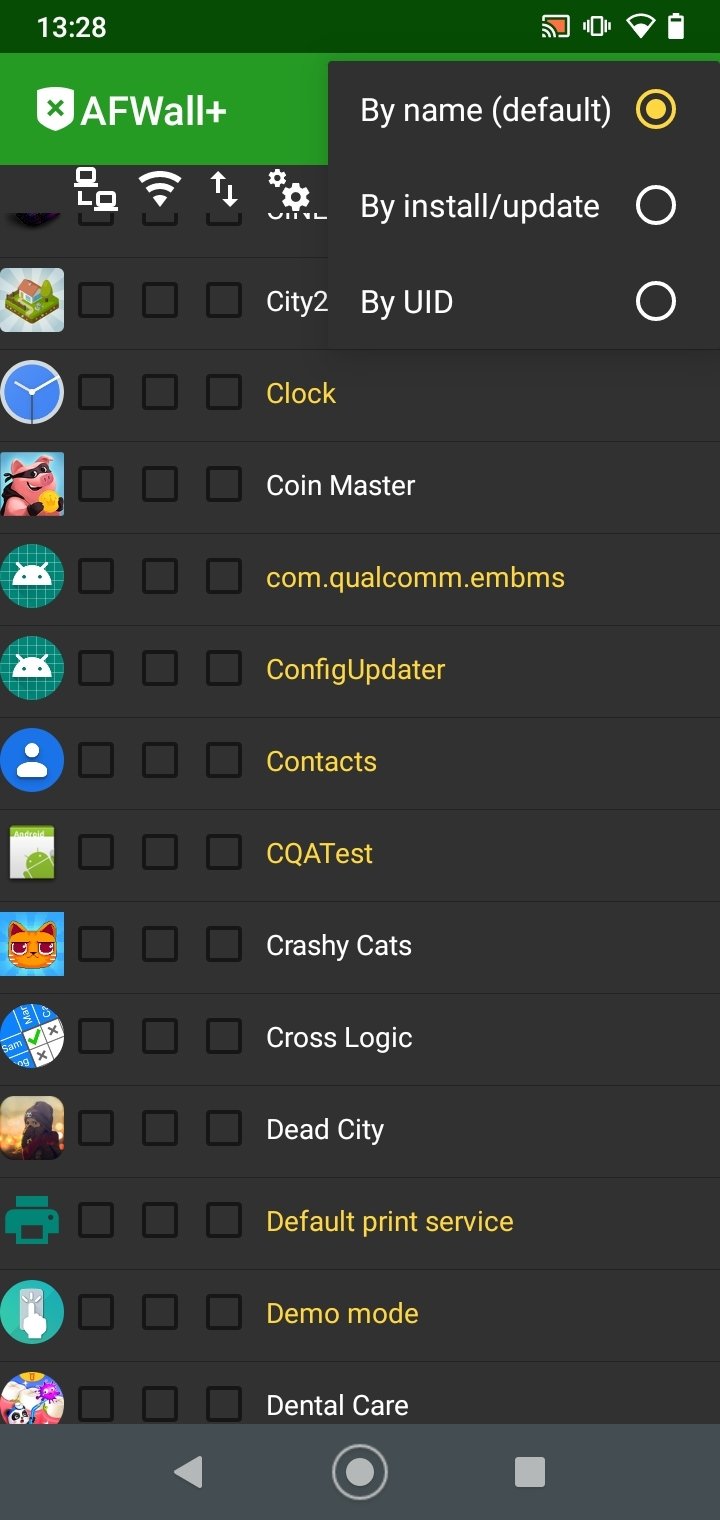
Task: Check LAN box for ConfigUpdater
Action: pyautogui.click(x=96, y=669)
